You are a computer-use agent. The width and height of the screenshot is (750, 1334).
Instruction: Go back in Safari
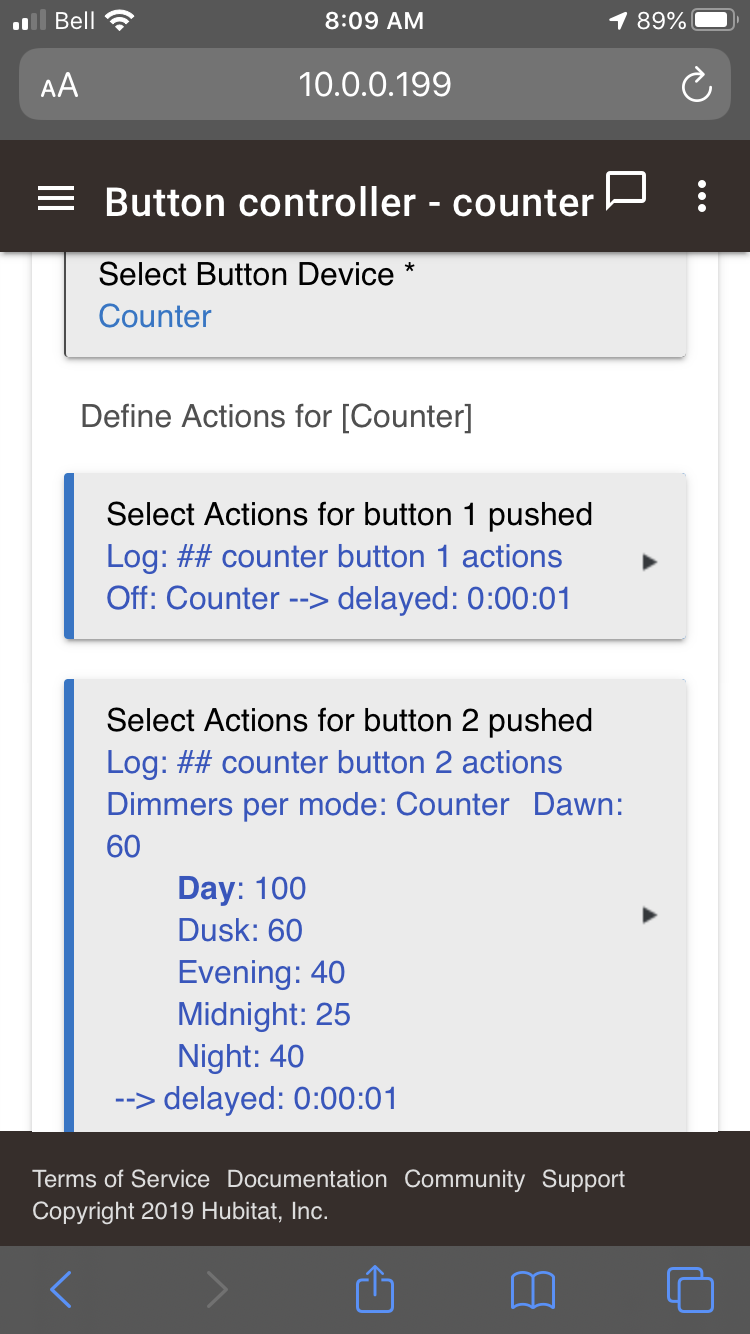[61, 1289]
